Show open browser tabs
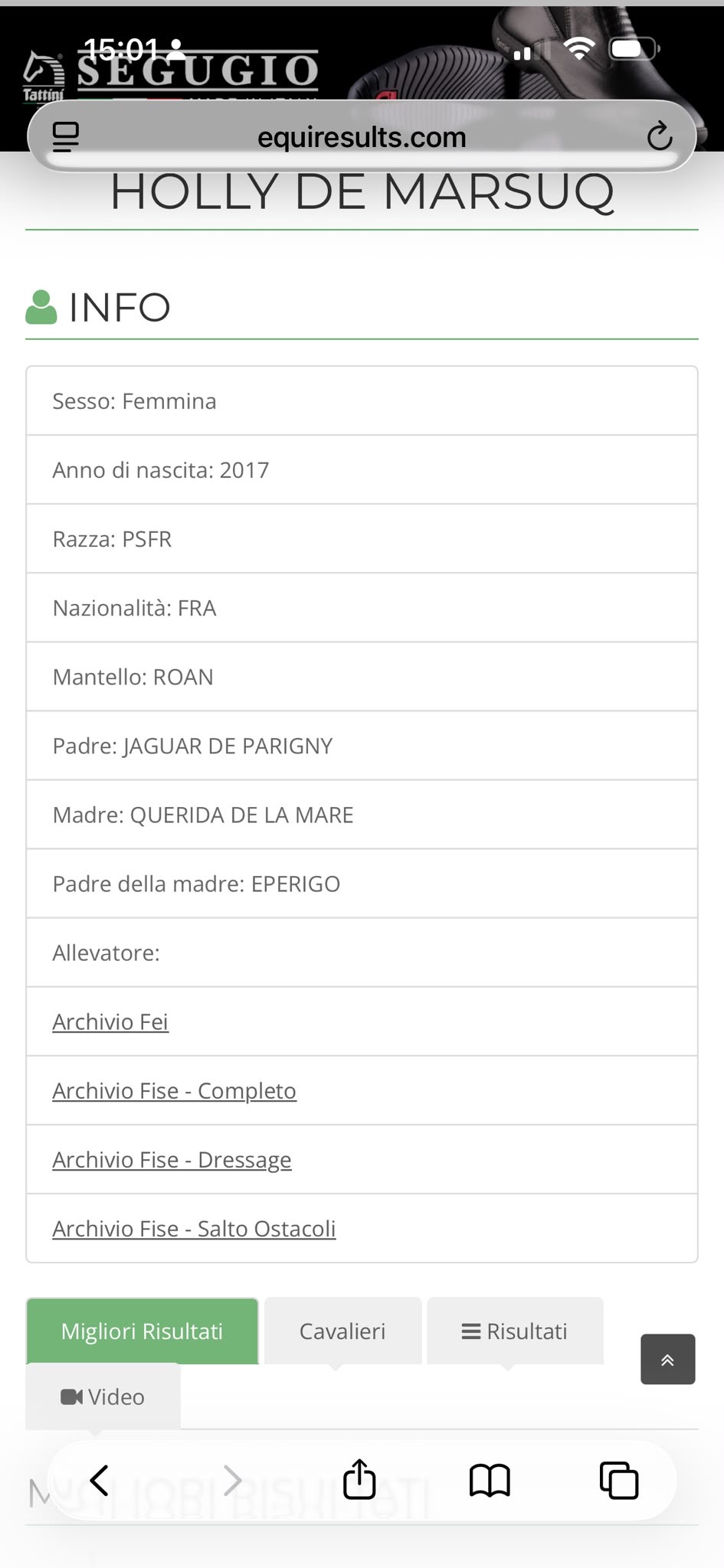Viewport: 724px width, 1568px height. point(619,1480)
